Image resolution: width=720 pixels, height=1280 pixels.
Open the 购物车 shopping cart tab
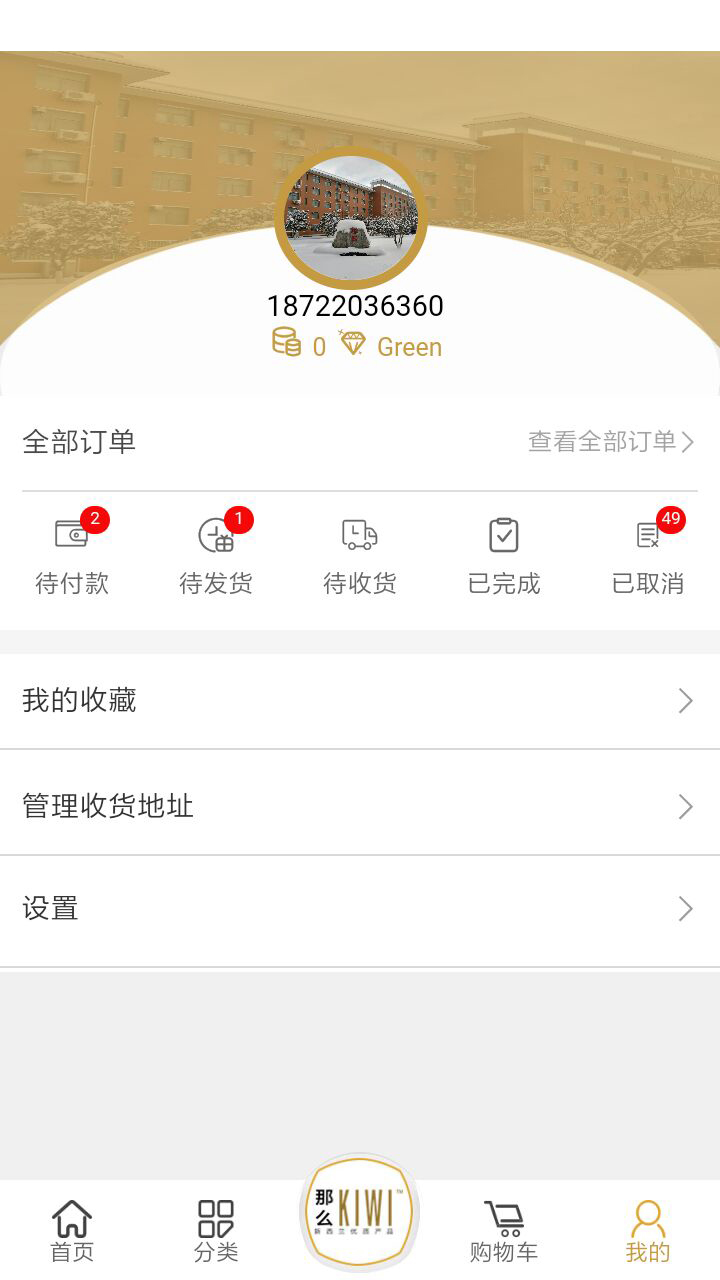click(504, 1231)
